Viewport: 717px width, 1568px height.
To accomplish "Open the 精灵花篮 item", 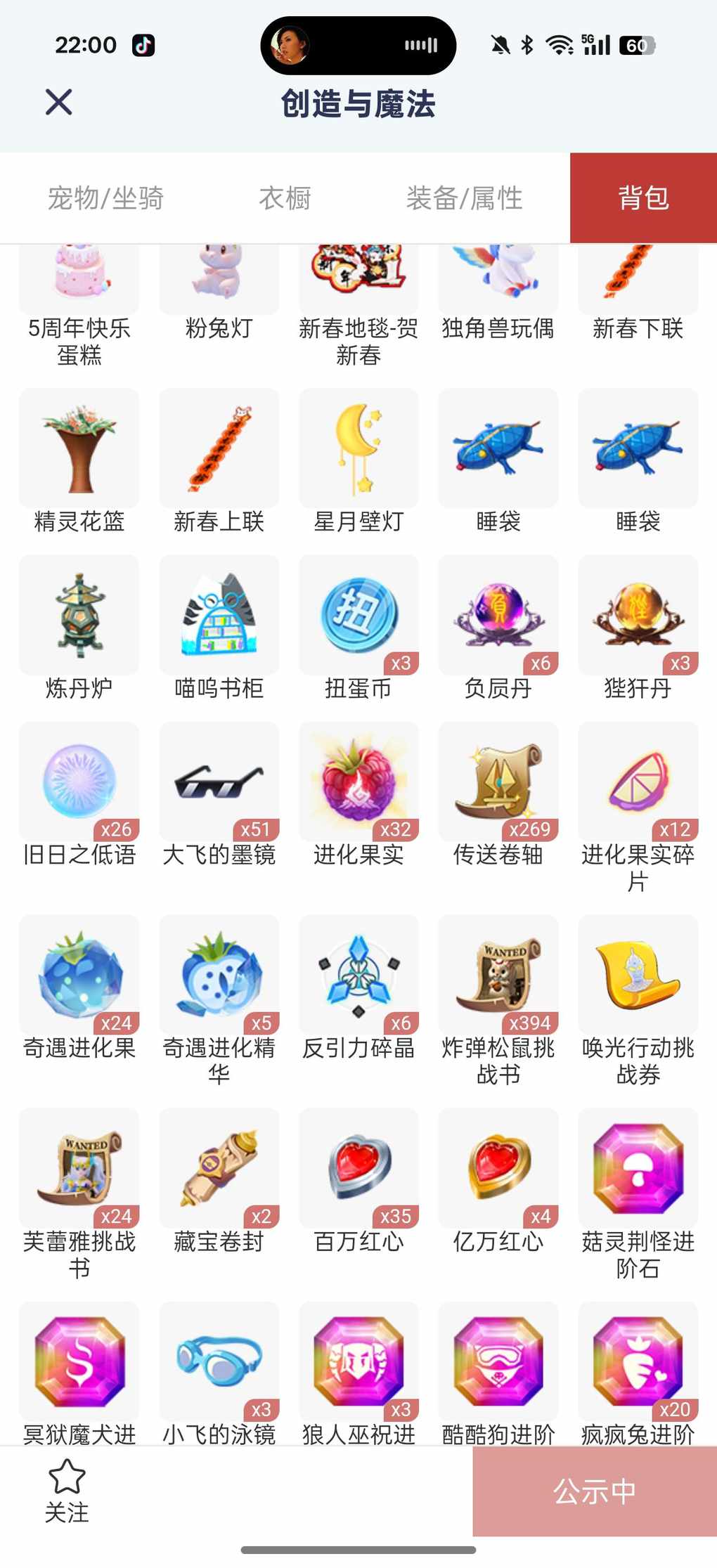I will (x=79, y=448).
